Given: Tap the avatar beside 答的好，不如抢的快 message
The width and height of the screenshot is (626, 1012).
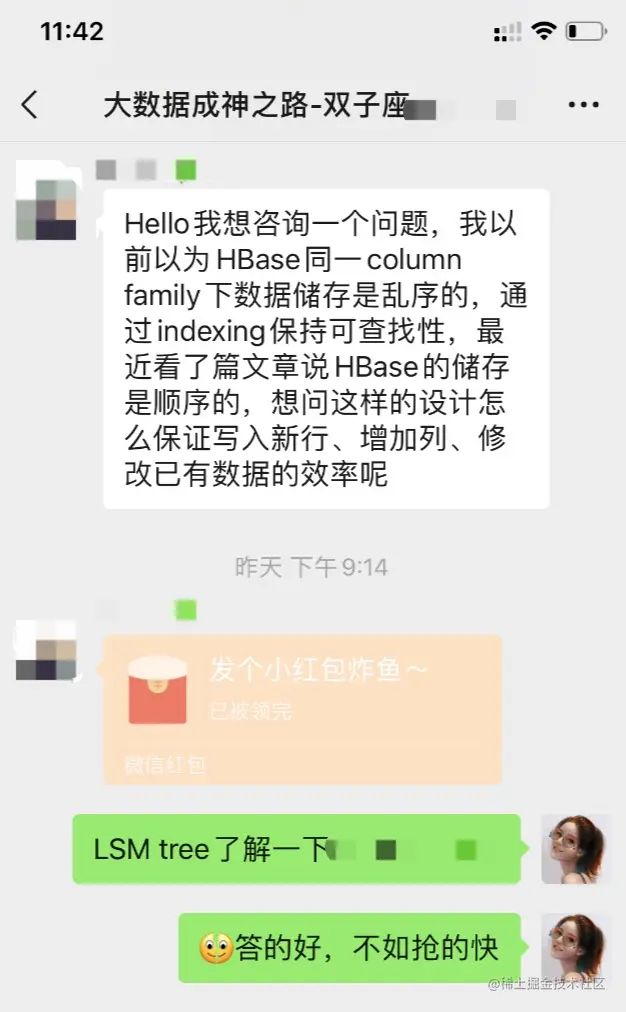Looking at the screenshot, I should coord(574,947).
